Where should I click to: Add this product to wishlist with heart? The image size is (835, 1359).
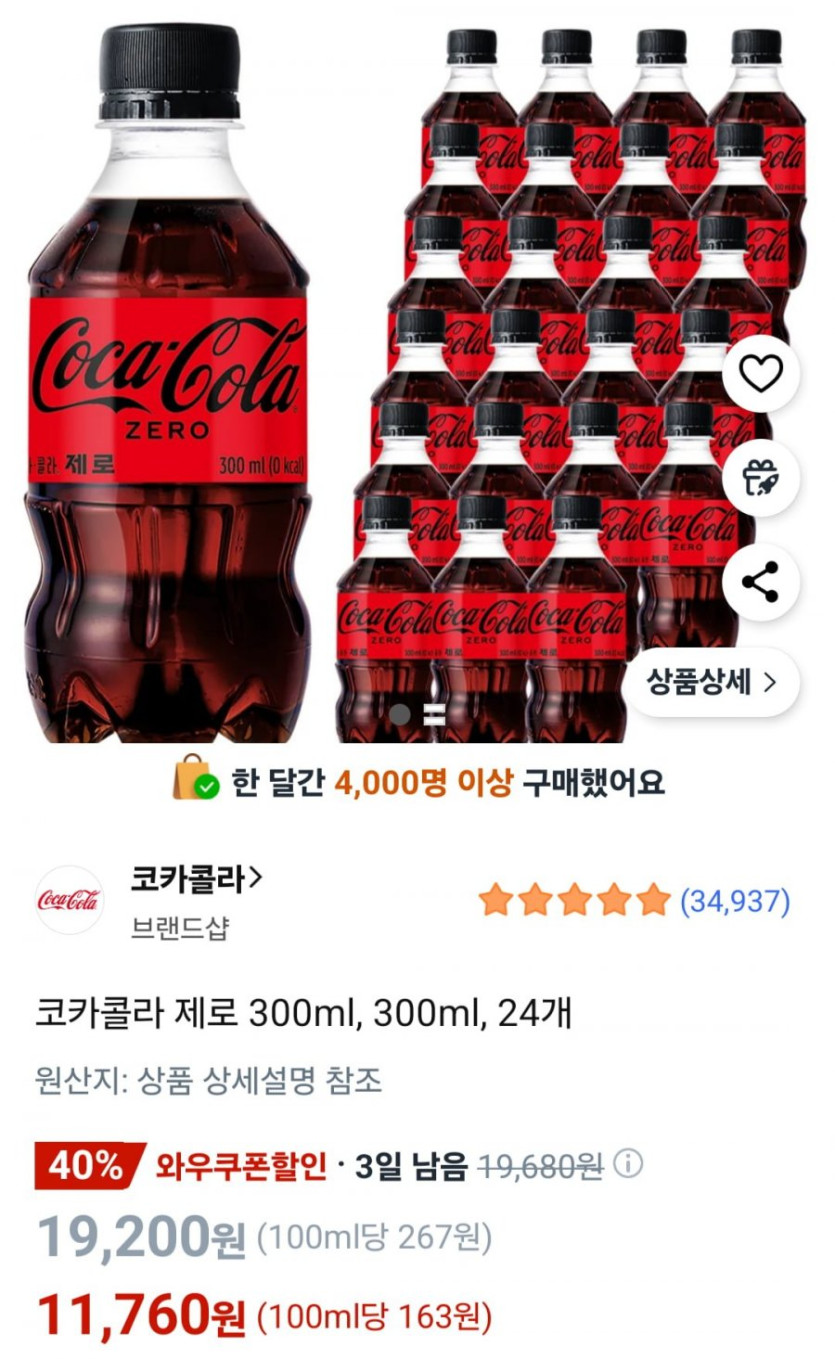tap(761, 375)
